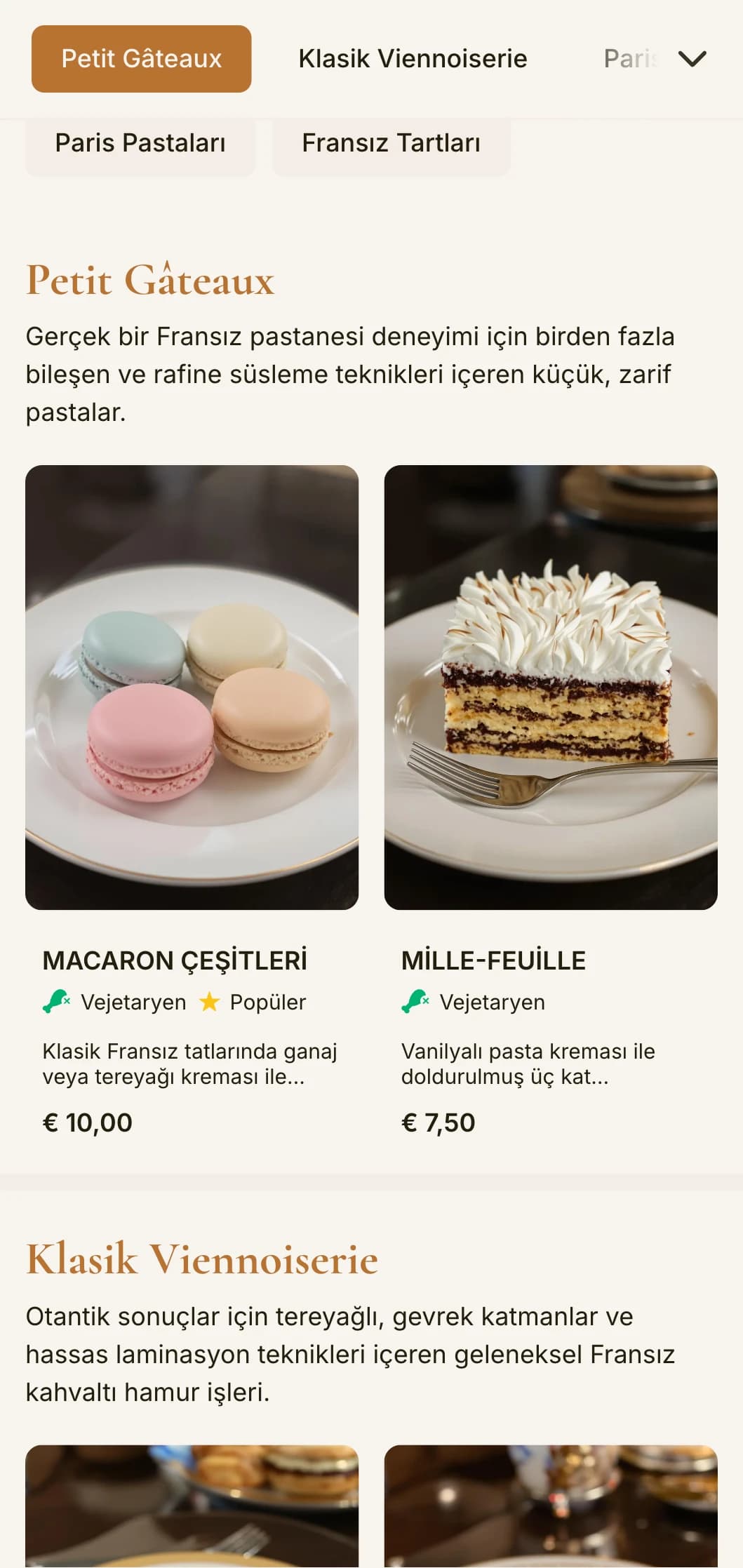Switch to the Klasik Viennoiserie tab
The width and height of the screenshot is (743, 1568).
click(x=413, y=59)
